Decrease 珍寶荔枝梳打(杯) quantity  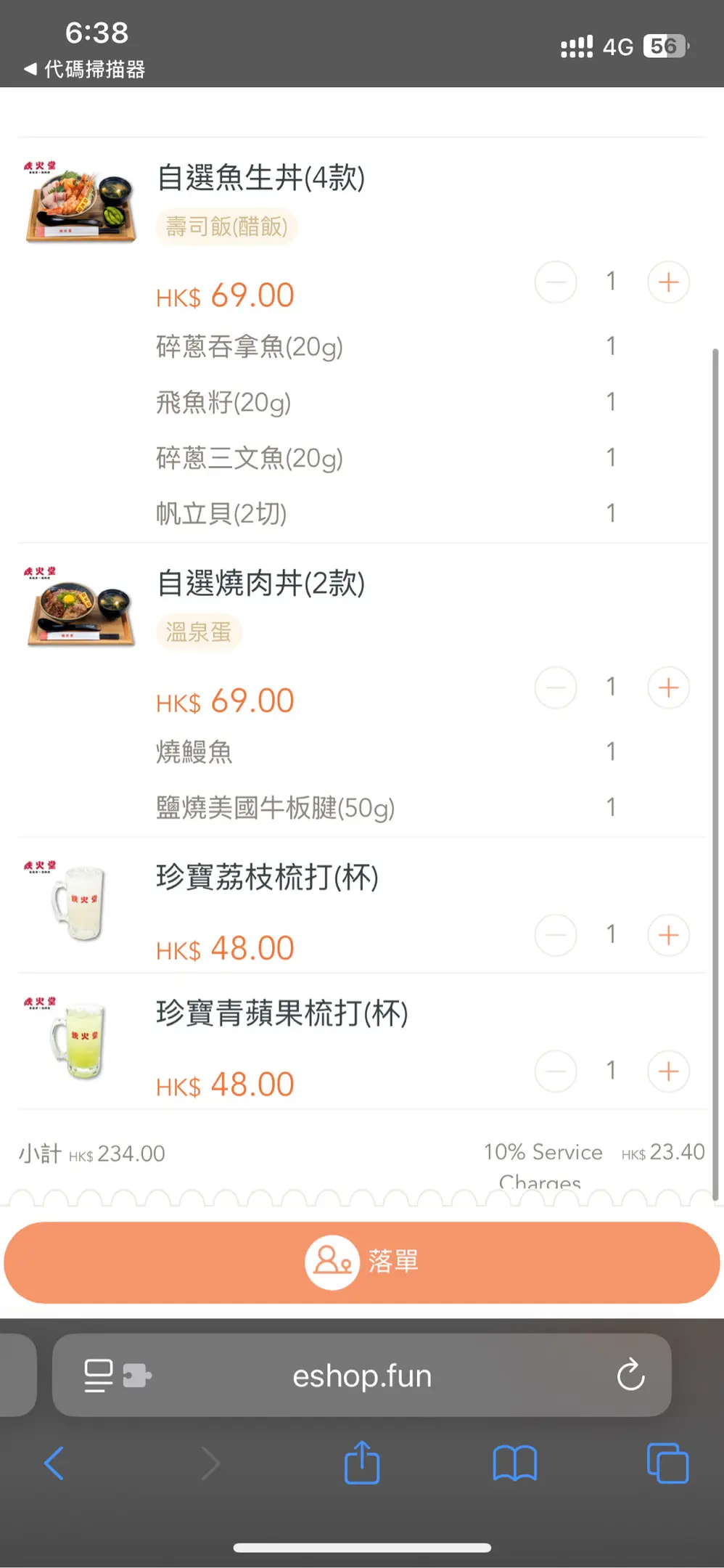click(x=556, y=935)
